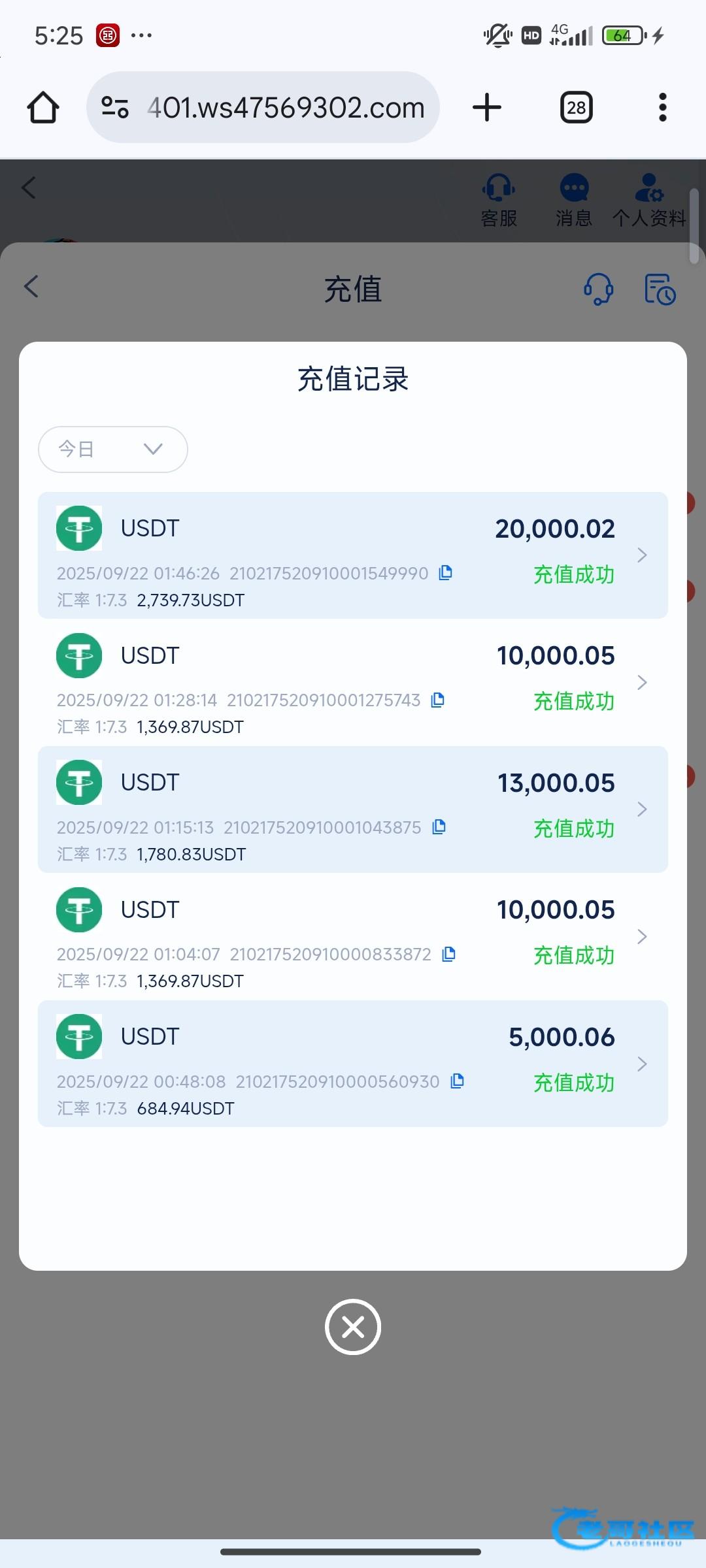This screenshot has height=1568, width=706.
Task: Open a new browser tab
Action: click(x=487, y=107)
